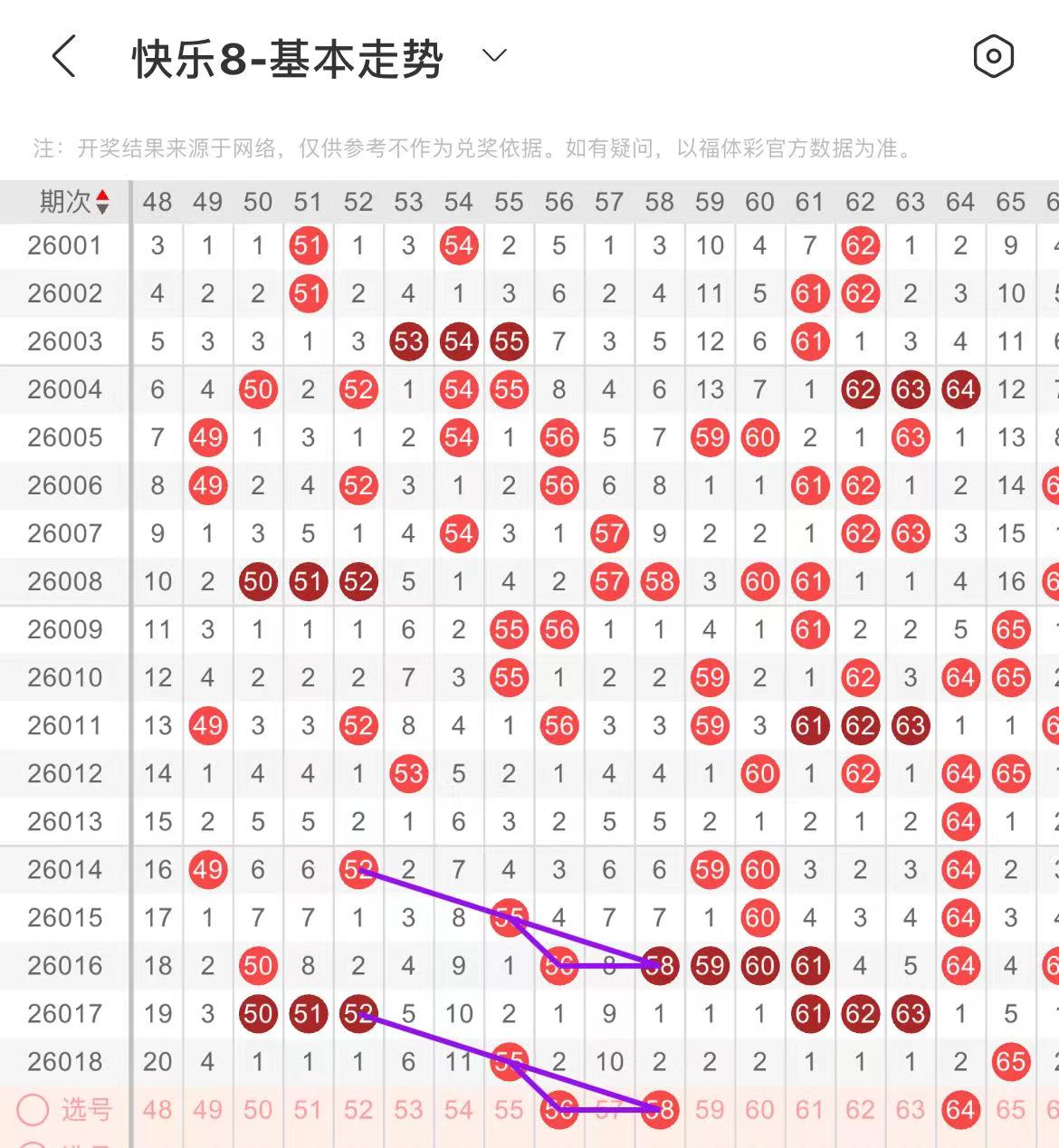Deselect number 64 in the 选号 row
This screenshot has height=1148, width=1059.
960,1110
